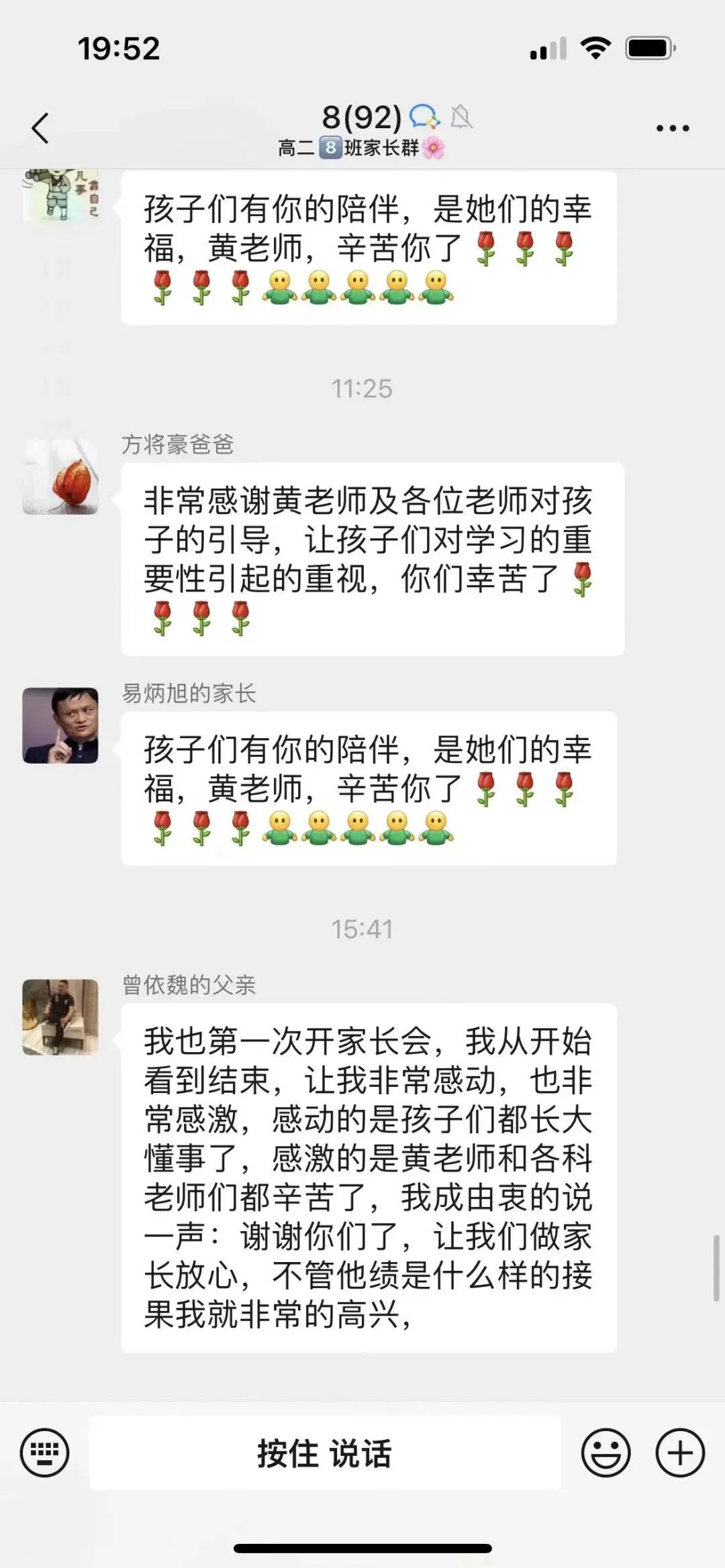The image size is (725, 1568).
Task: Go back to the chat list
Action: point(40,127)
